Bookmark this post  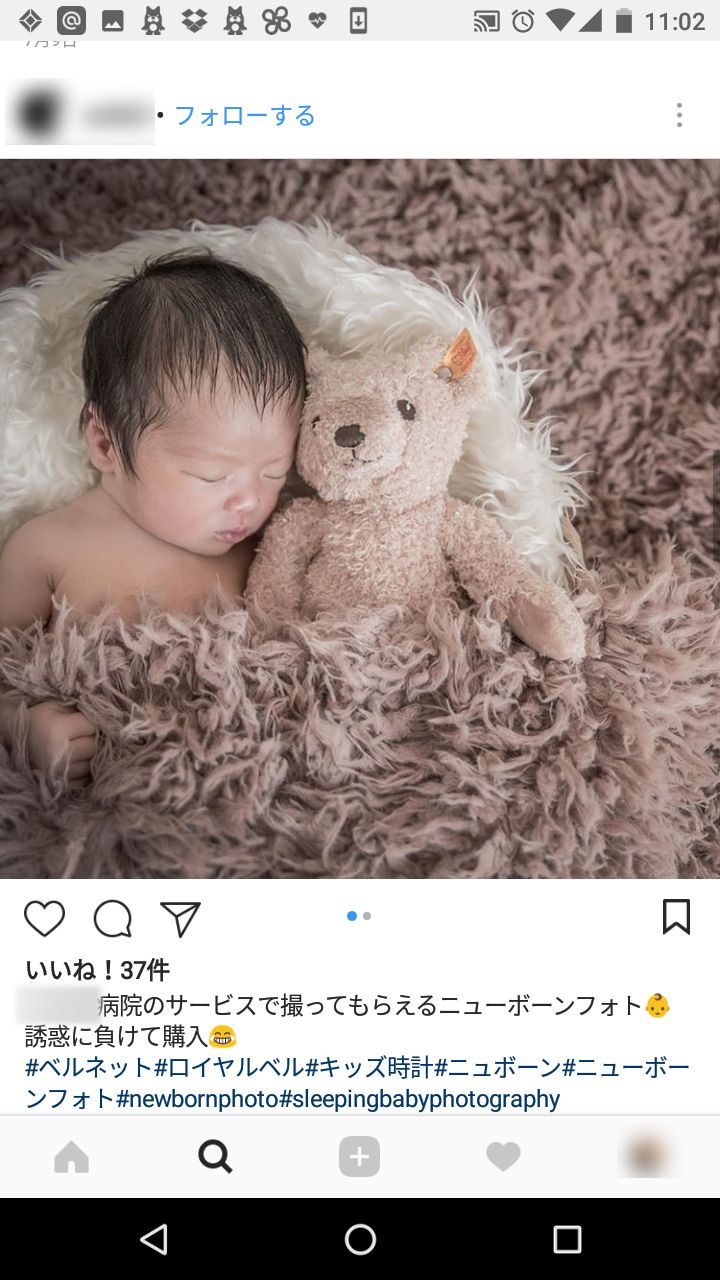[x=676, y=916]
